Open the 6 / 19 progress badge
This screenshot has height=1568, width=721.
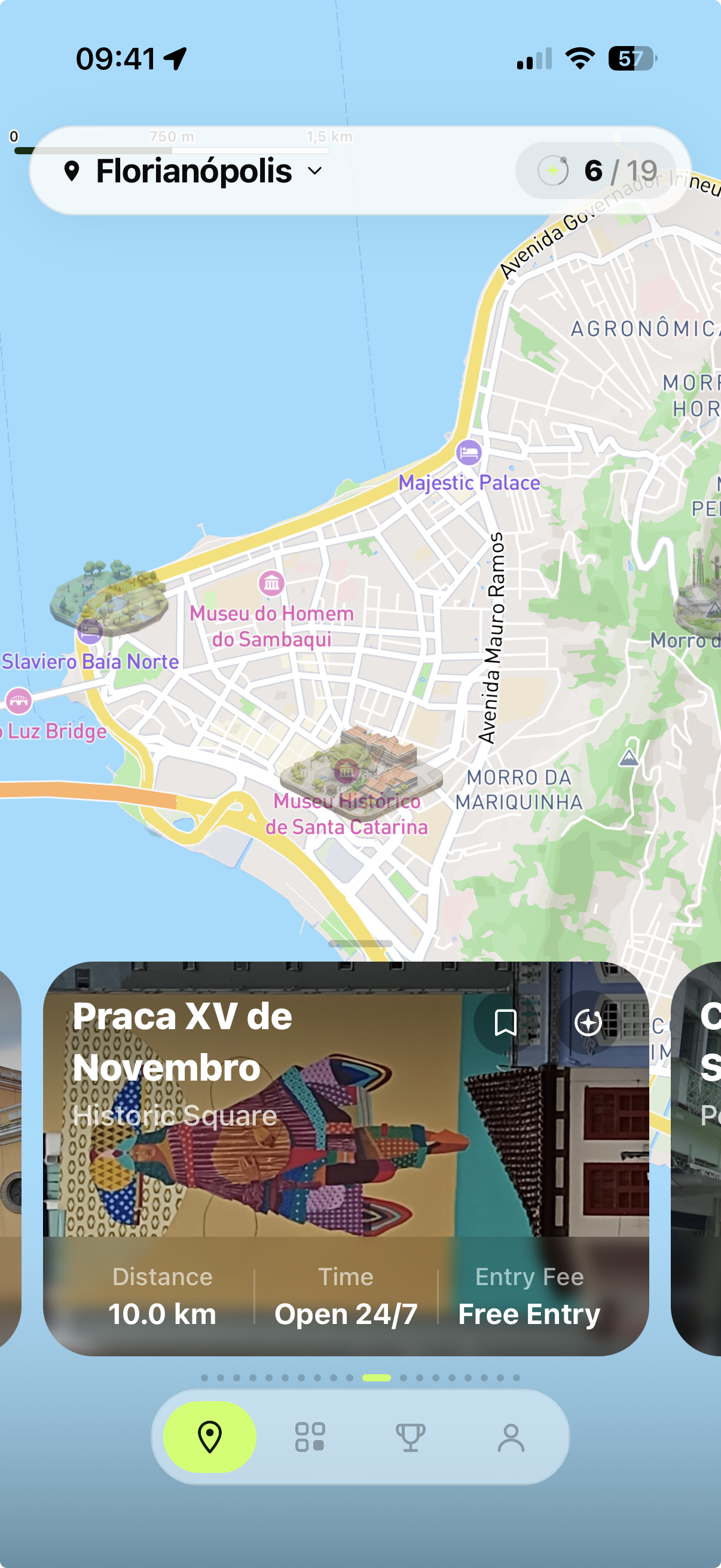coord(596,171)
